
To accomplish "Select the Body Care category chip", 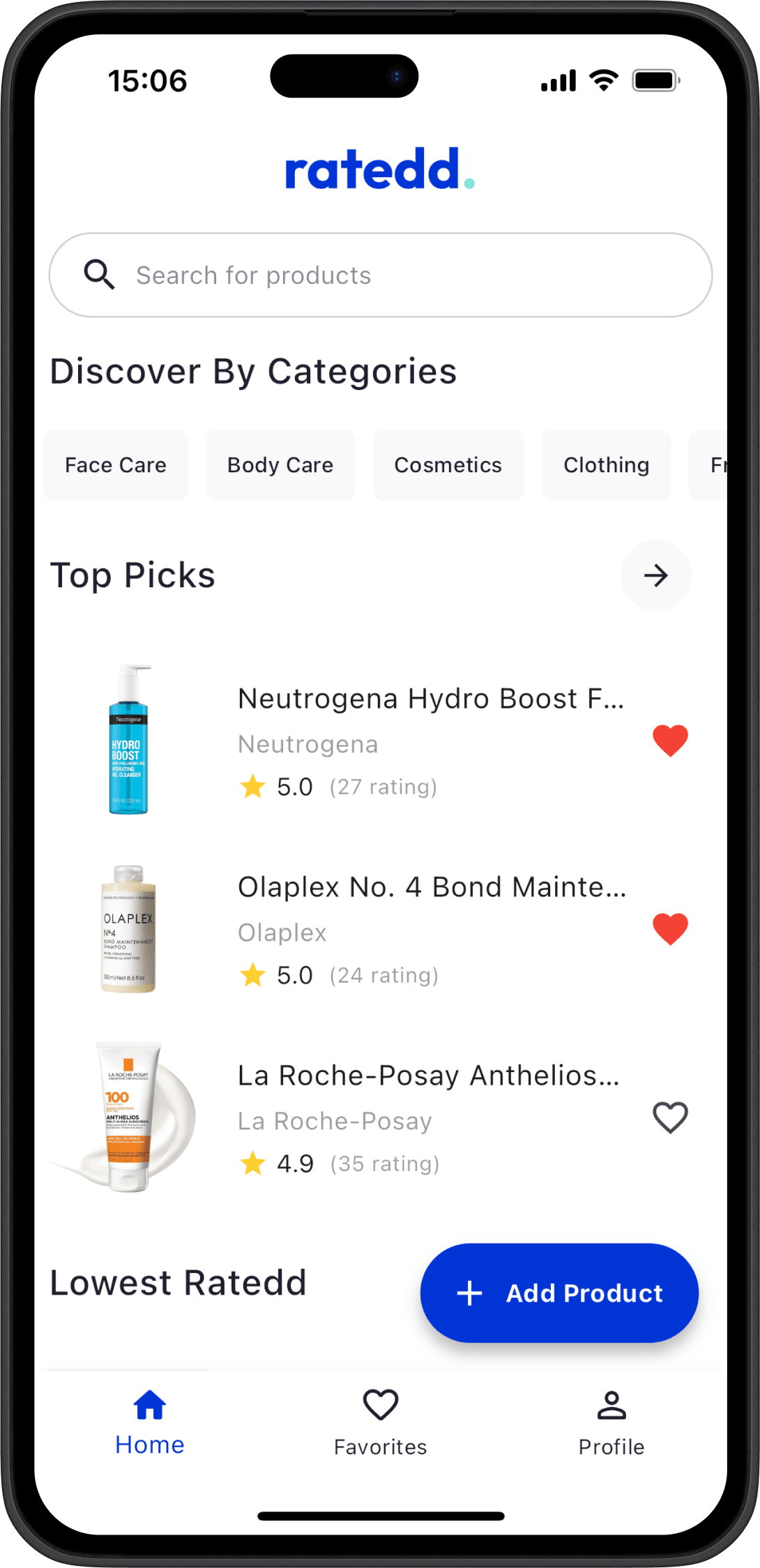I will (280, 465).
